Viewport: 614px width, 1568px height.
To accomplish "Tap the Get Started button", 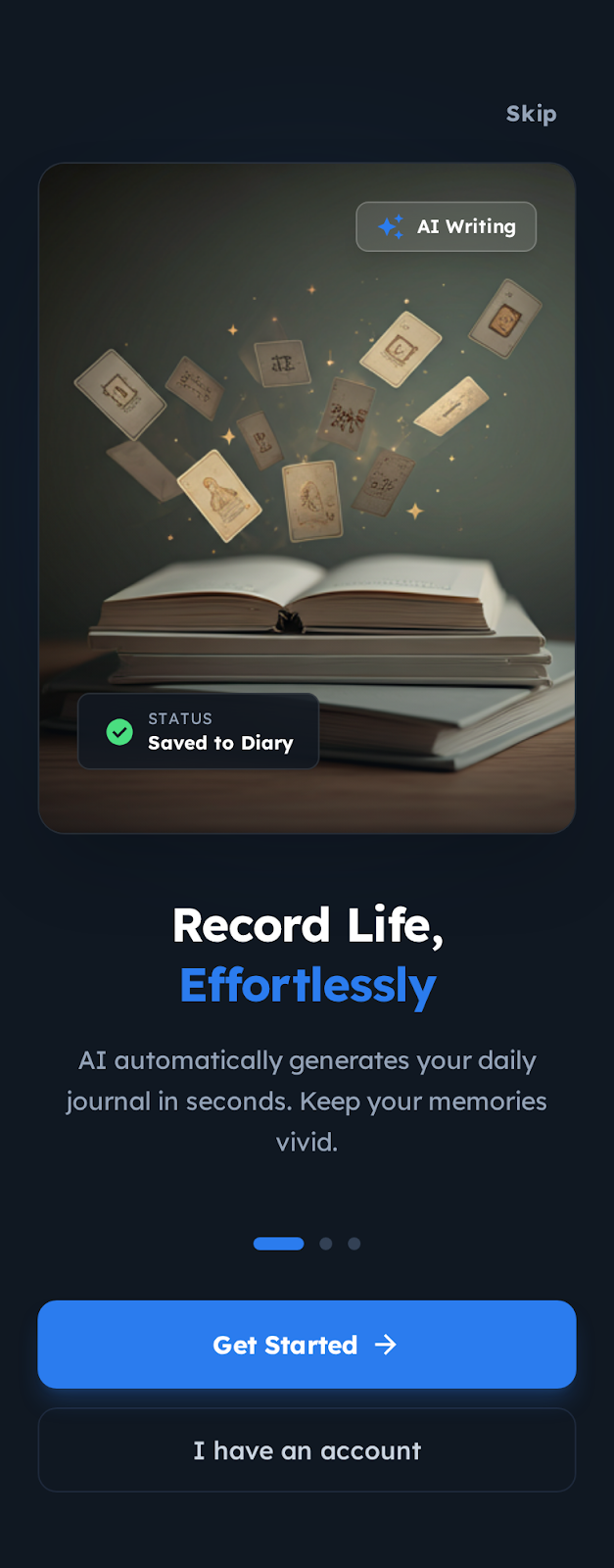I will (307, 1345).
